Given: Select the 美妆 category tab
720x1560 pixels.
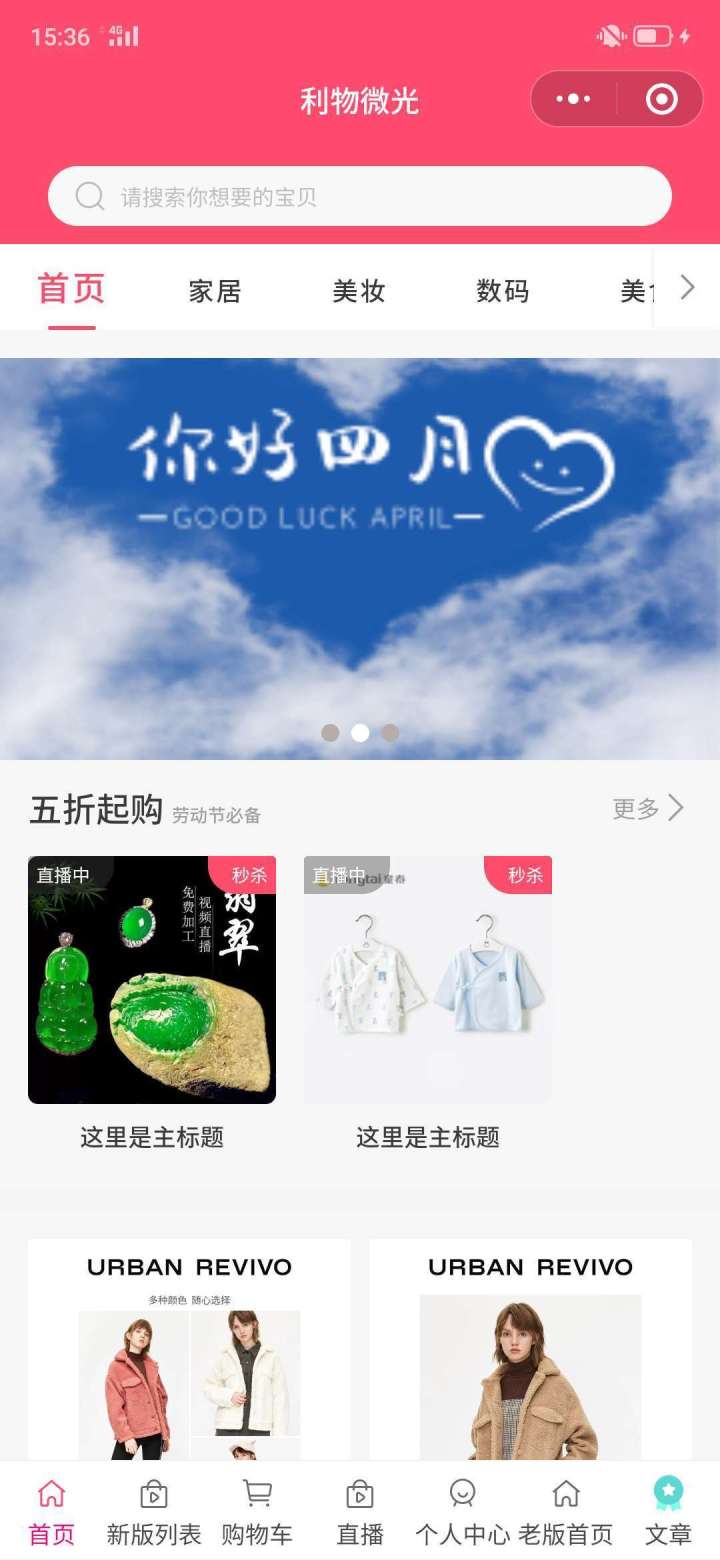Looking at the screenshot, I should point(359,291).
